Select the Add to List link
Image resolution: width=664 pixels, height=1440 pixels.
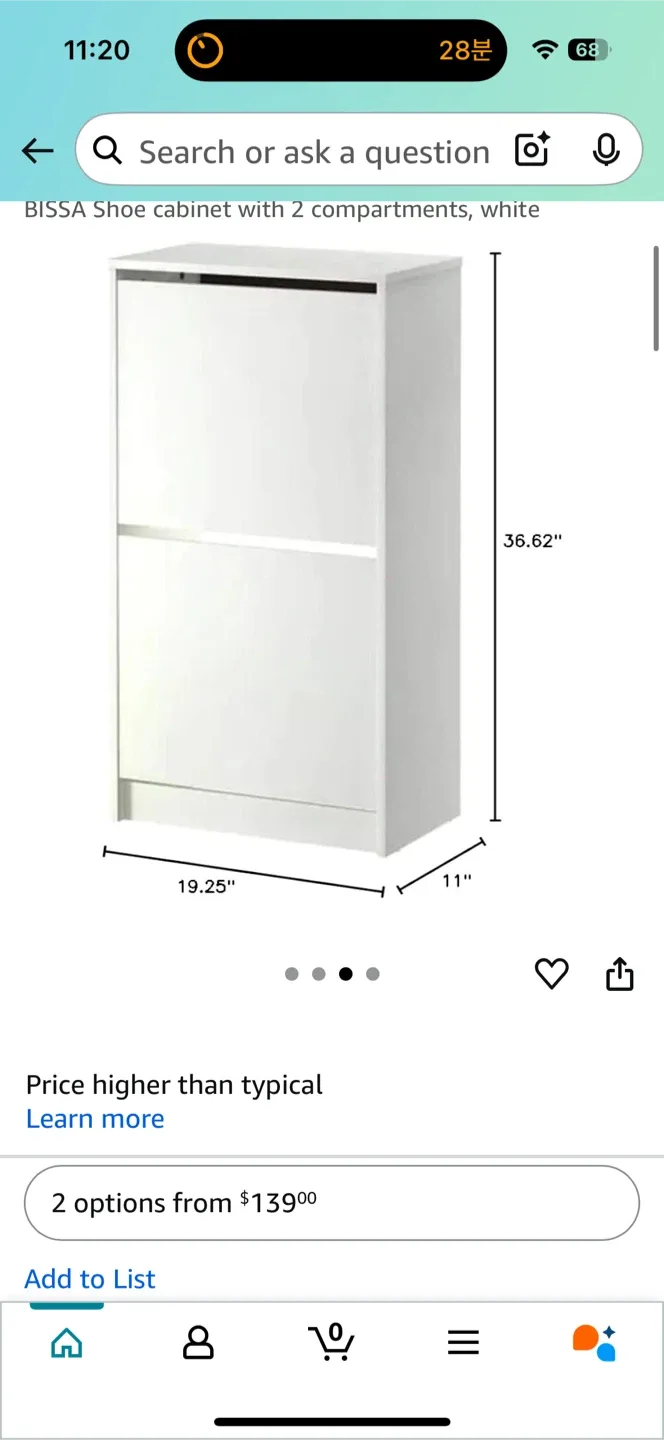click(x=90, y=1279)
